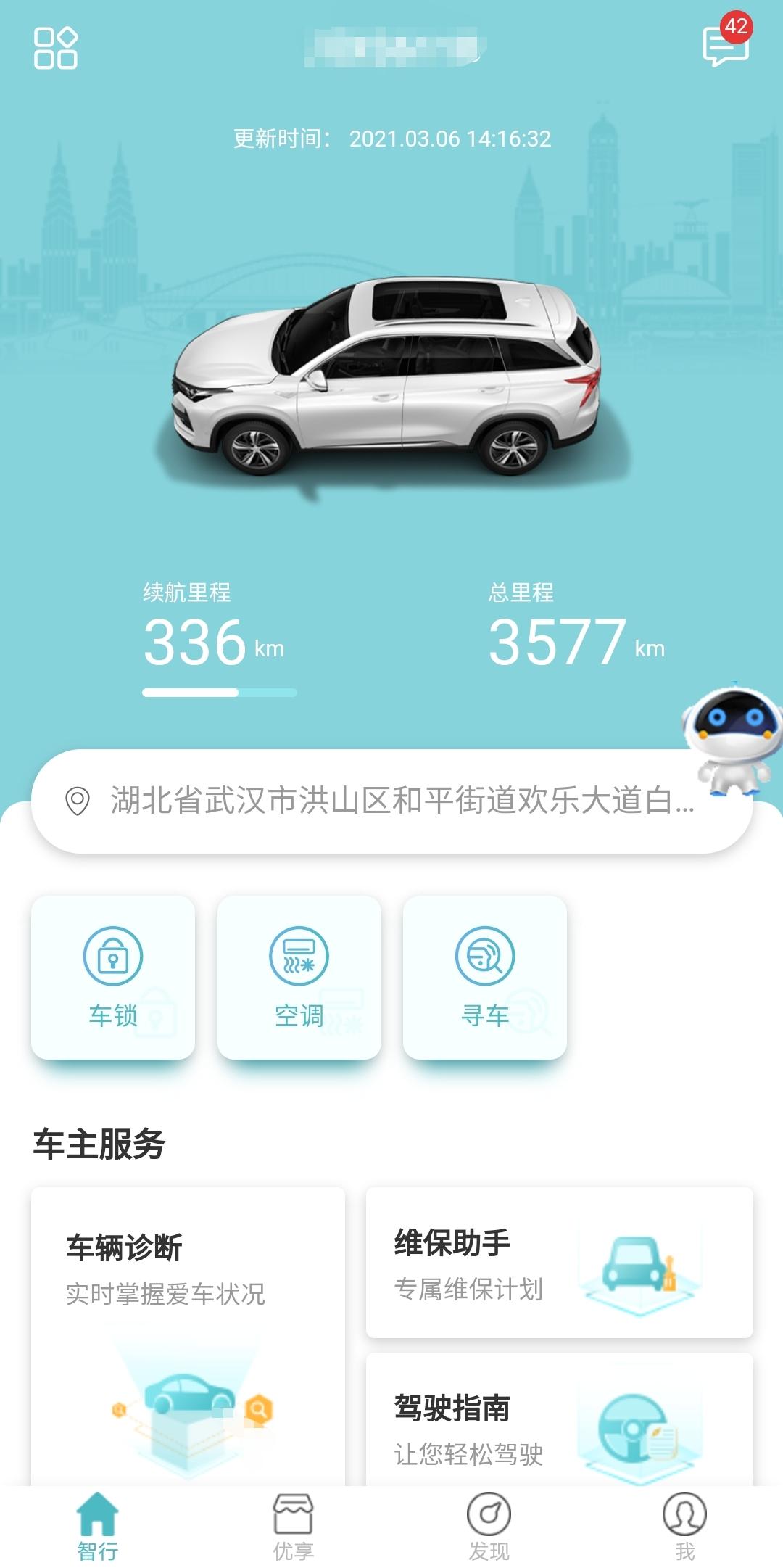
Task: Switch to the 我 profile tab
Action: (685, 1526)
